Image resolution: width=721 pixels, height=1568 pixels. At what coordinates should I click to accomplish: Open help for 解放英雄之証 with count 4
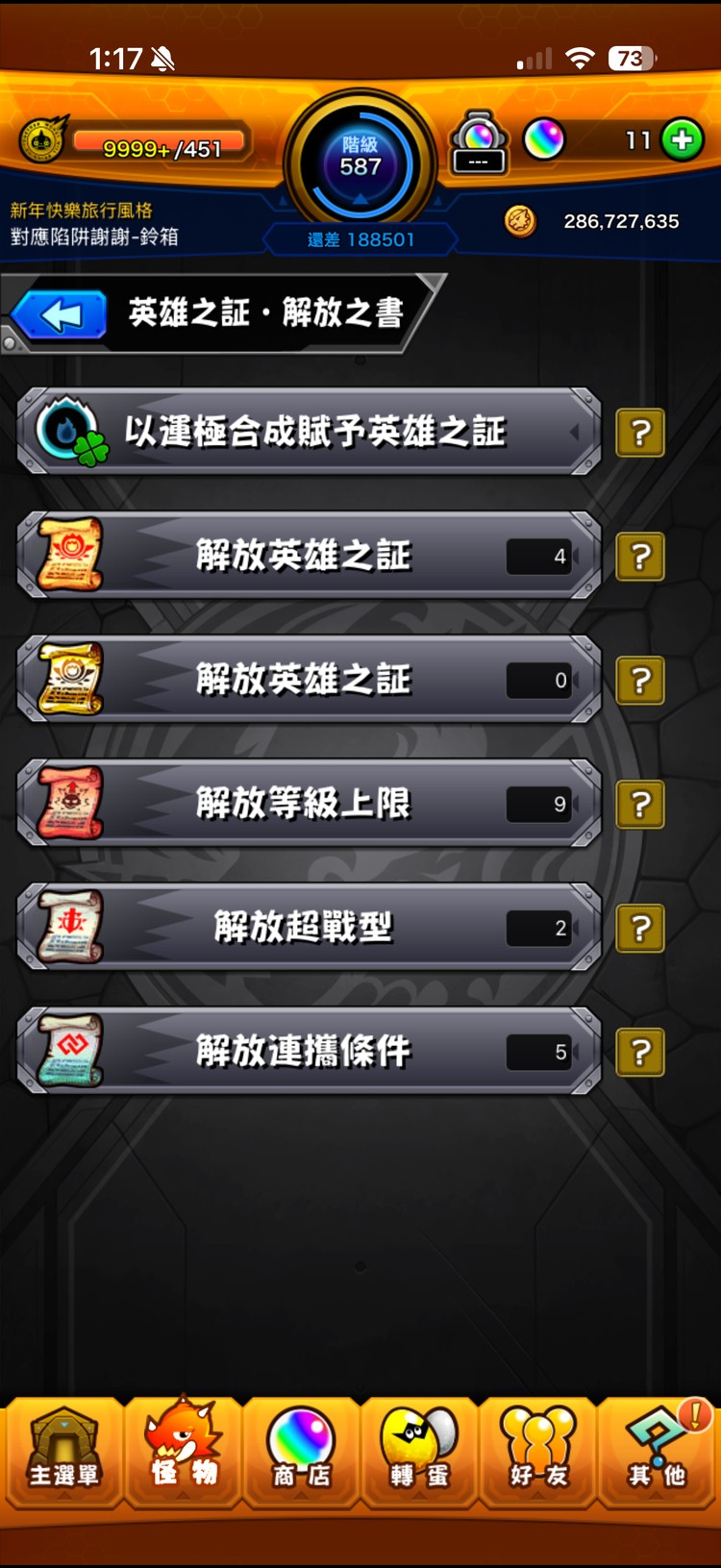pos(640,556)
